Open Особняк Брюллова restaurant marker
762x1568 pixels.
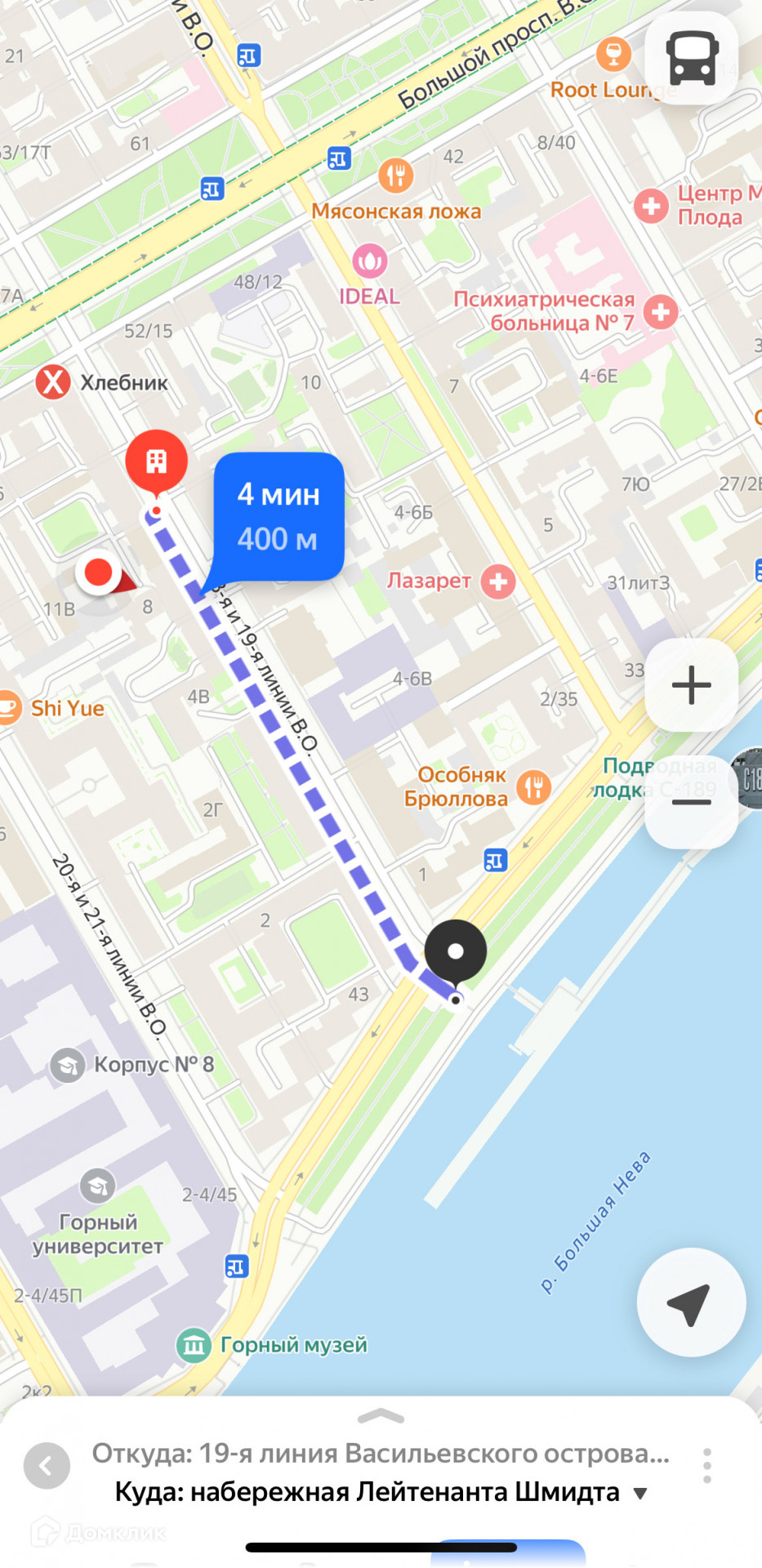pos(533,787)
